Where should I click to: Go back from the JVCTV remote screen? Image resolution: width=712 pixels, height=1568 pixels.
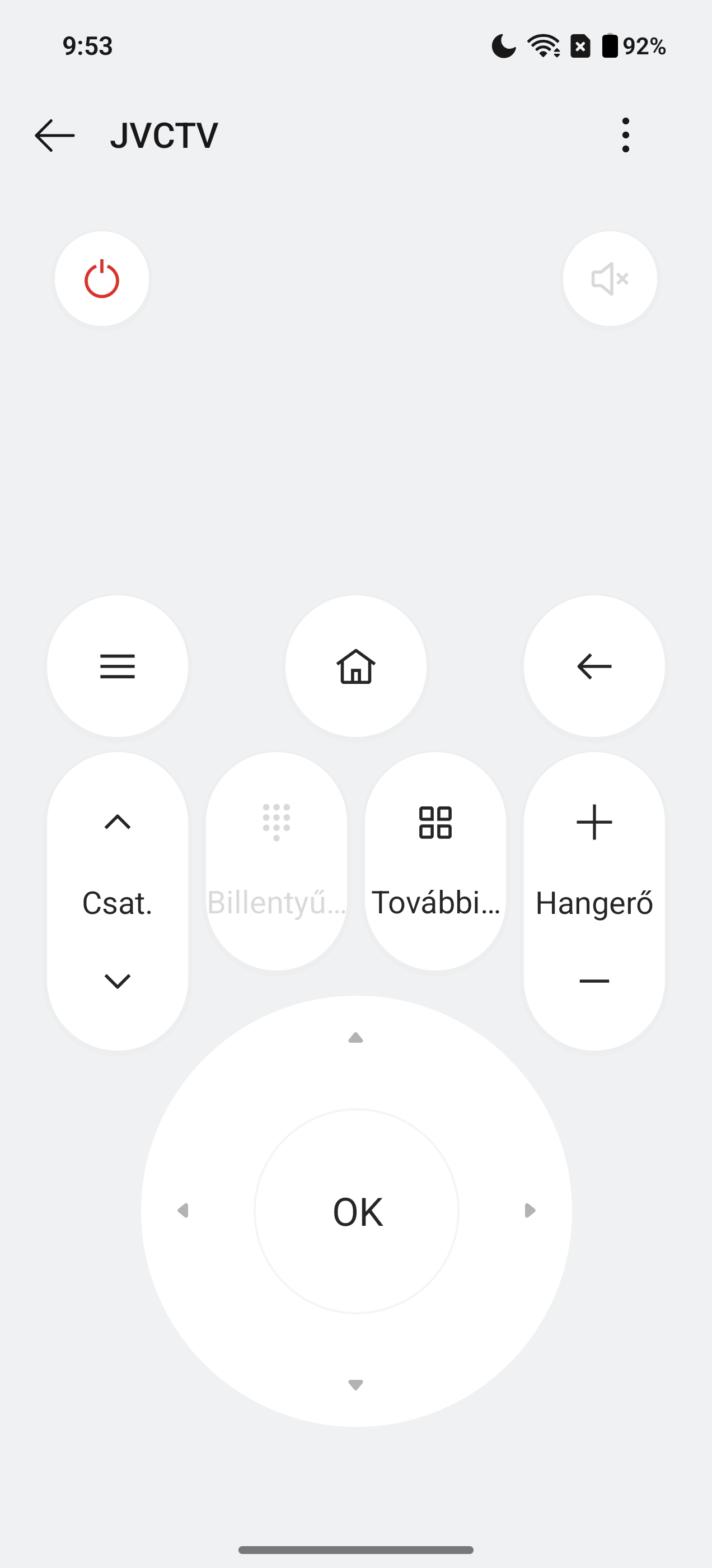pyautogui.click(x=55, y=135)
